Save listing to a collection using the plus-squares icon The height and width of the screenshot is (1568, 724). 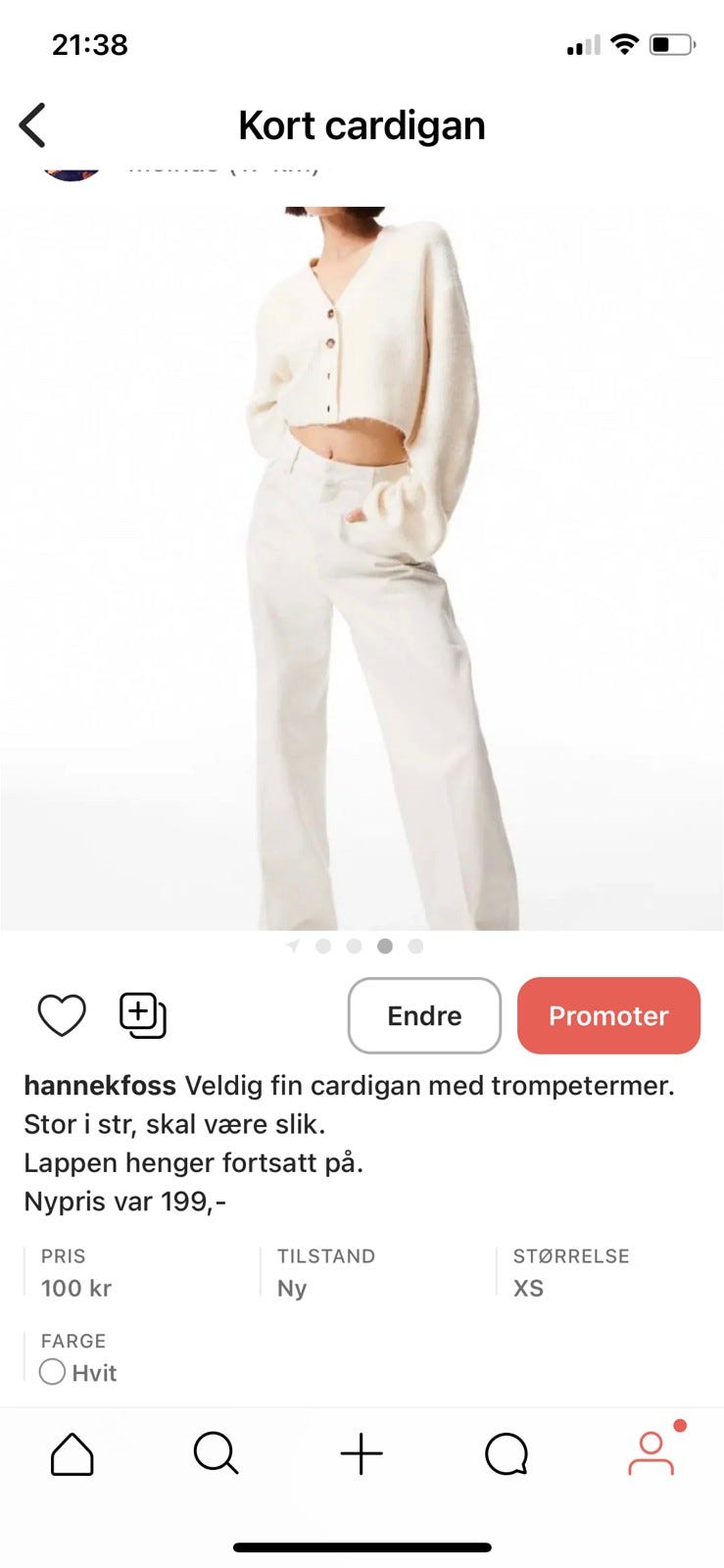[142, 1015]
